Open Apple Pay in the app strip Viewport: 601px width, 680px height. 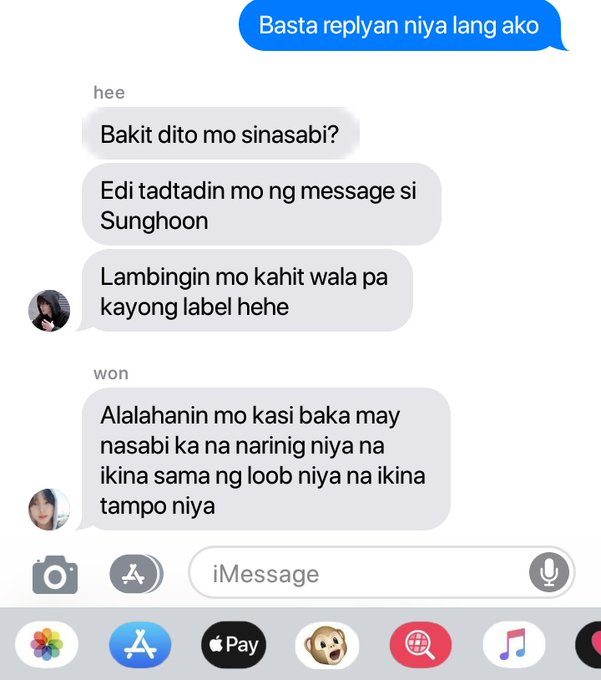pyautogui.click(x=233, y=645)
